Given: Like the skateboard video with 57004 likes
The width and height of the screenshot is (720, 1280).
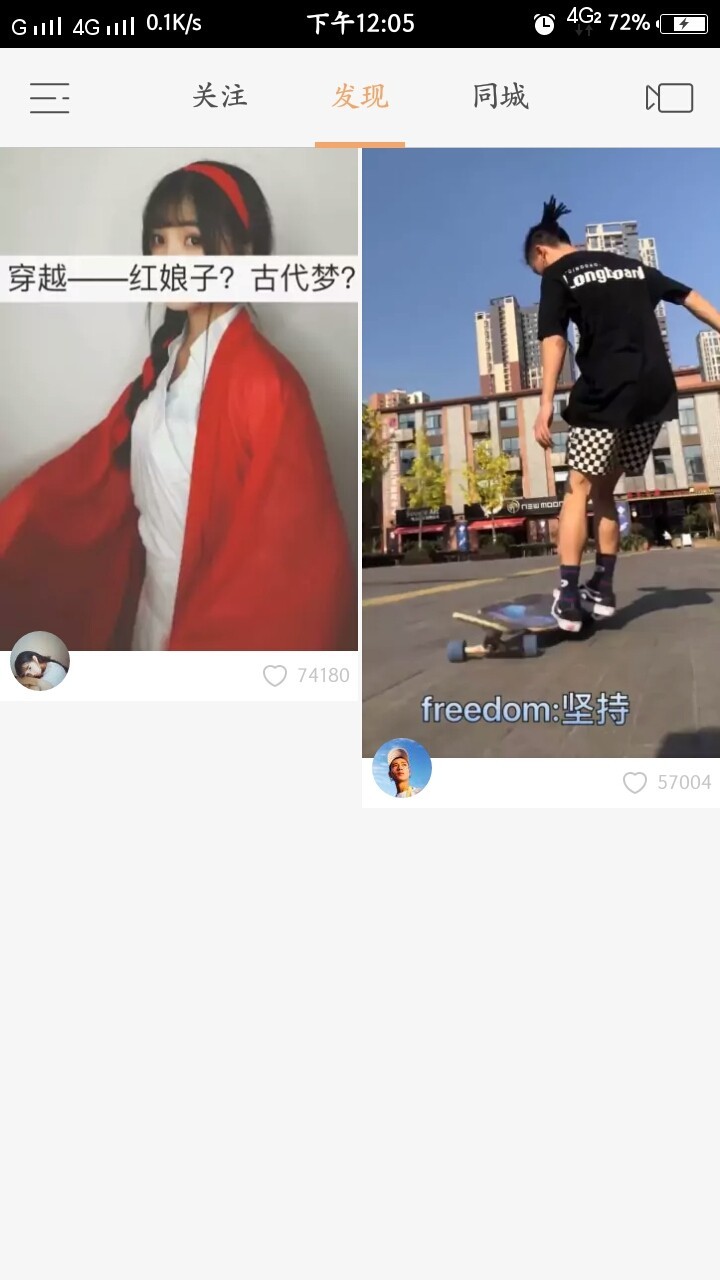Looking at the screenshot, I should coord(635,783).
